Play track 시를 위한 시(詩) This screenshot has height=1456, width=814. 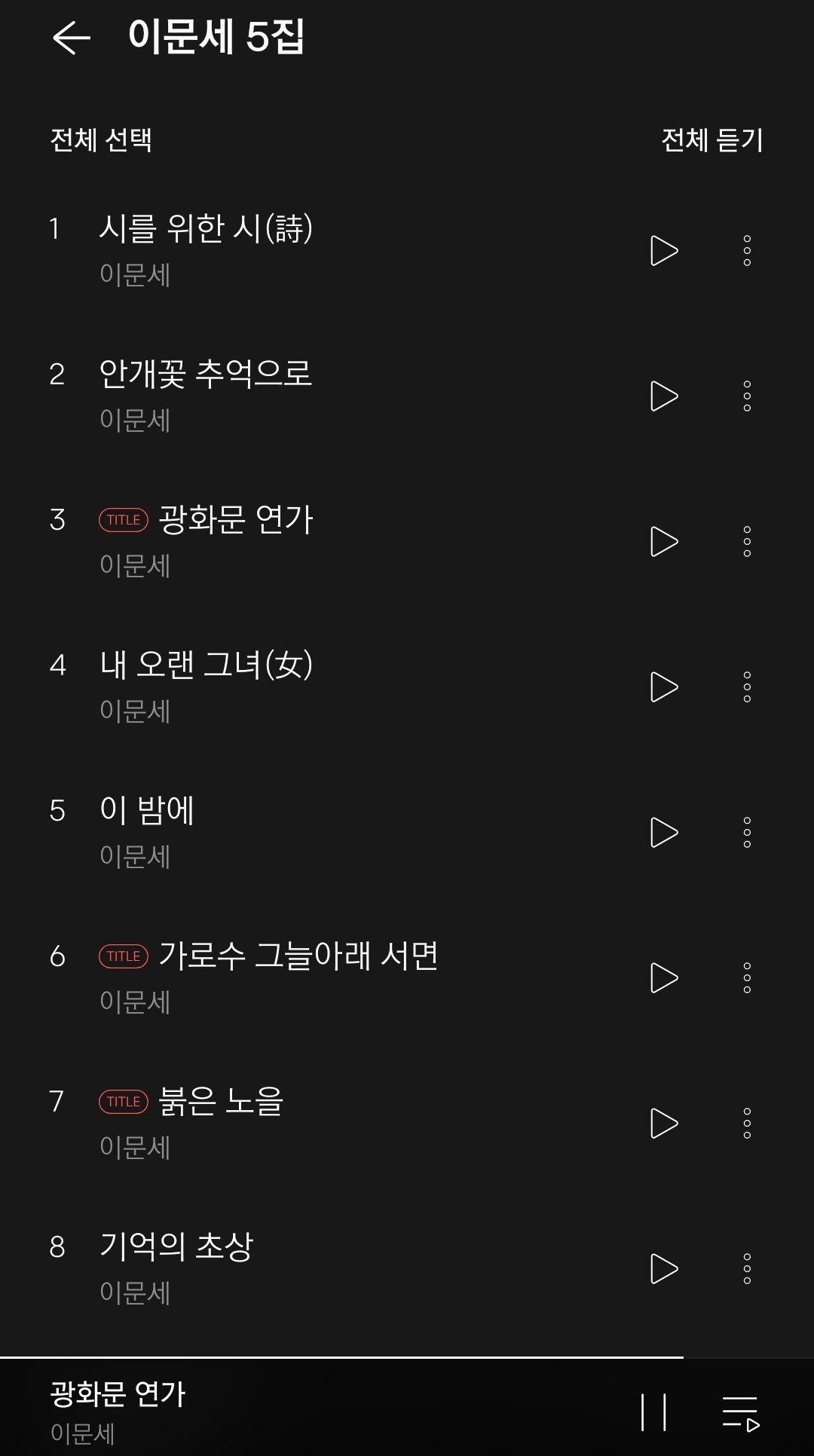pyautogui.click(x=663, y=251)
